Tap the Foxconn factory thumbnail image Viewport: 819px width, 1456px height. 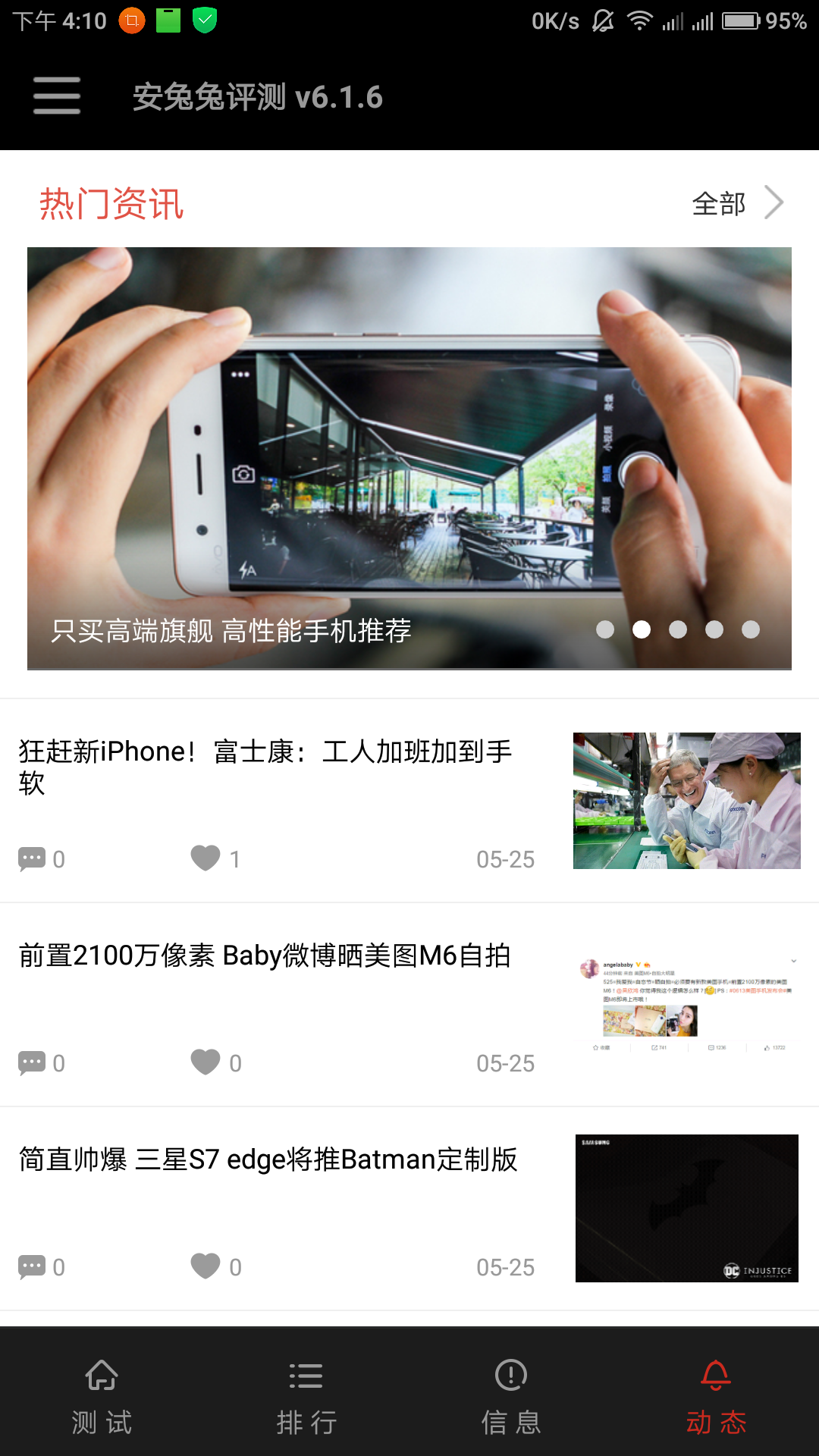click(x=686, y=801)
